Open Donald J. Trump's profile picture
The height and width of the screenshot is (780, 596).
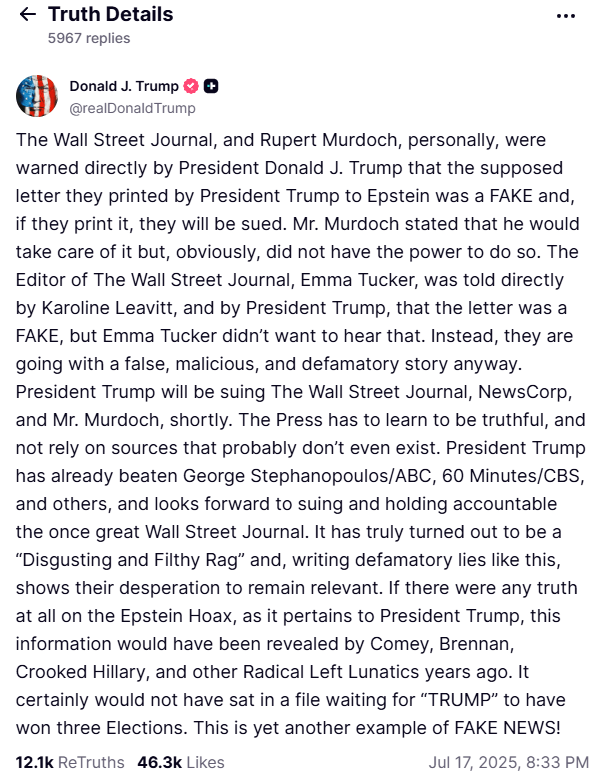tap(37, 96)
